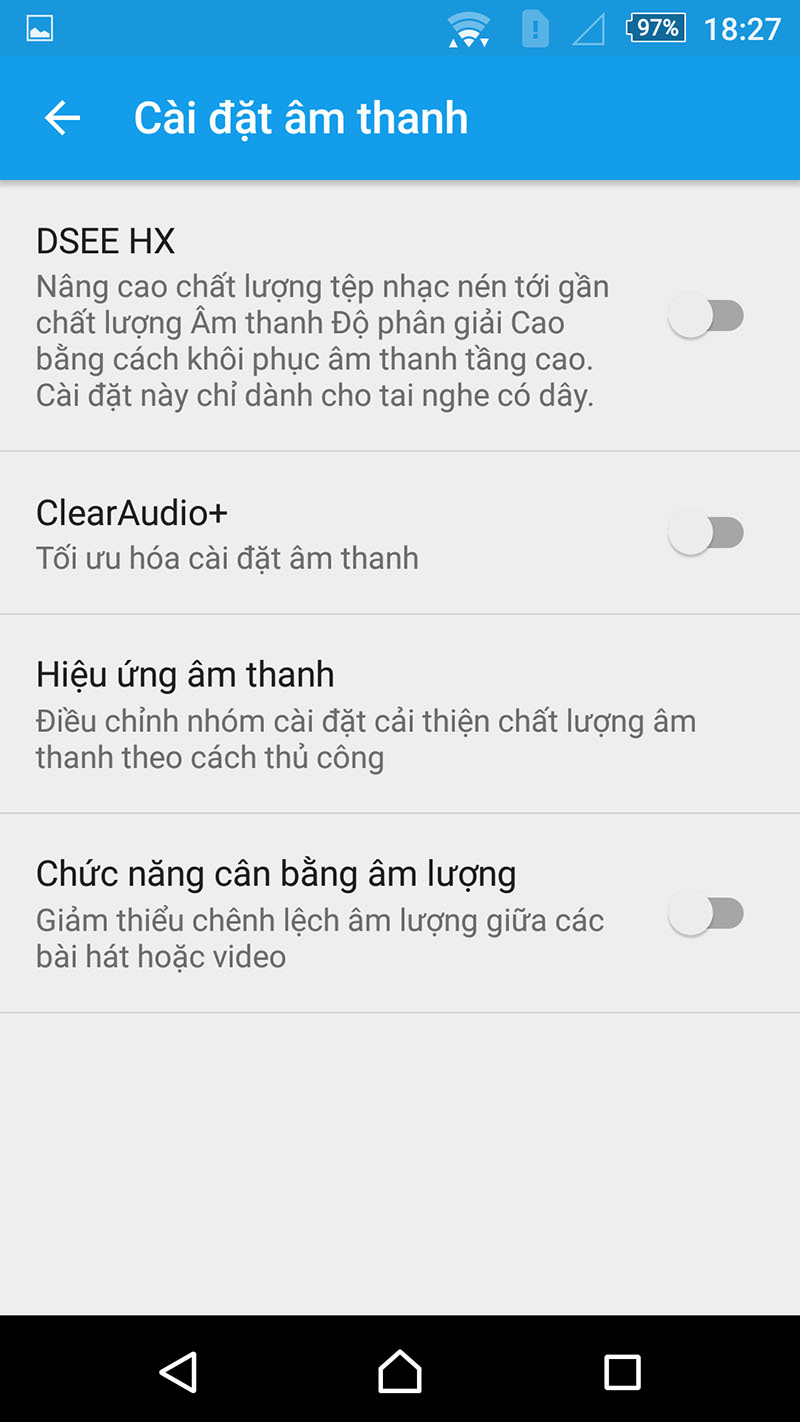Screen dimensions: 800x1422
Task: Open Hiệu ứng âm thanh settings
Action: (x=366, y=714)
